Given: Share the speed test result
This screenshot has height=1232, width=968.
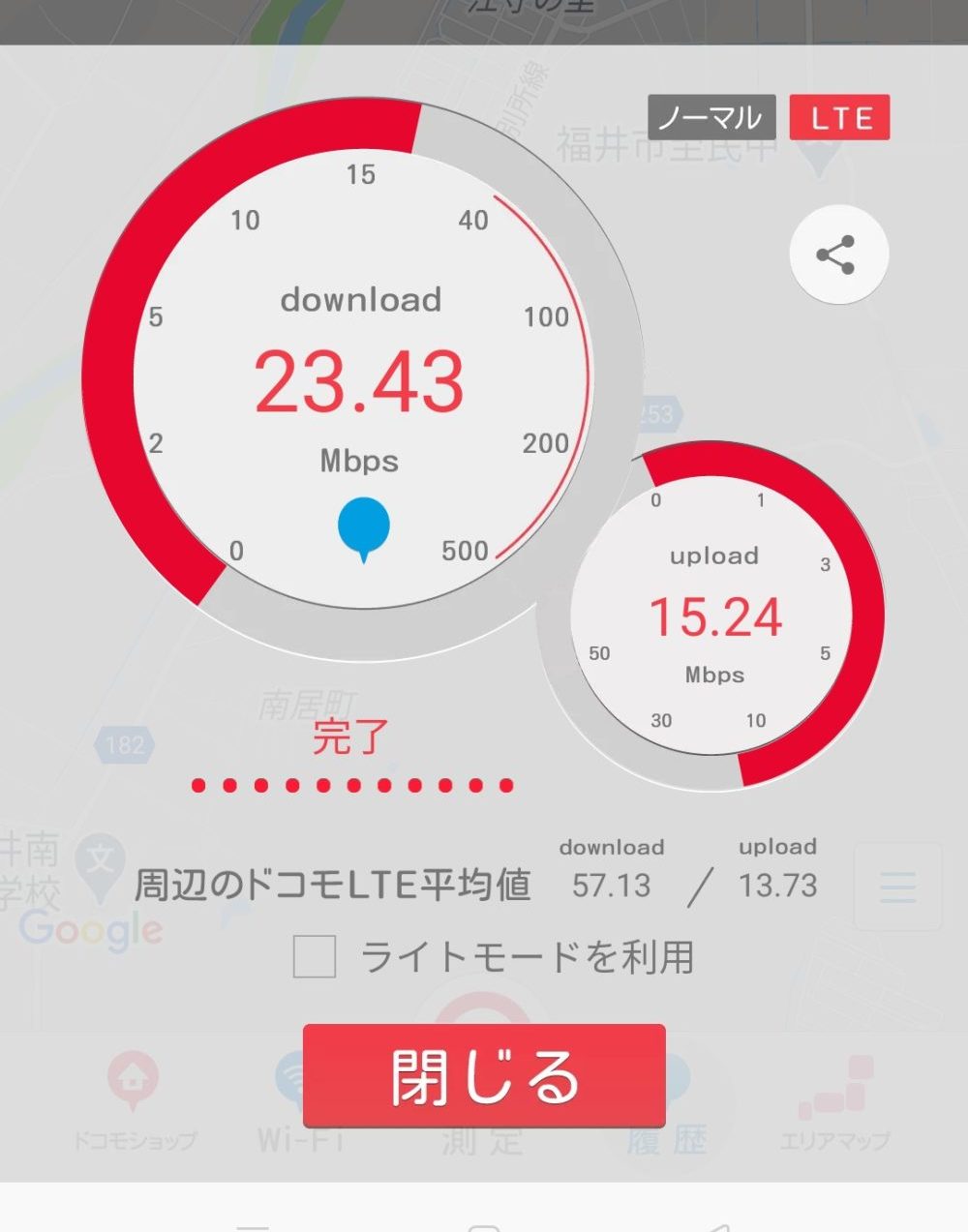Looking at the screenshot, I should (837, 255).
